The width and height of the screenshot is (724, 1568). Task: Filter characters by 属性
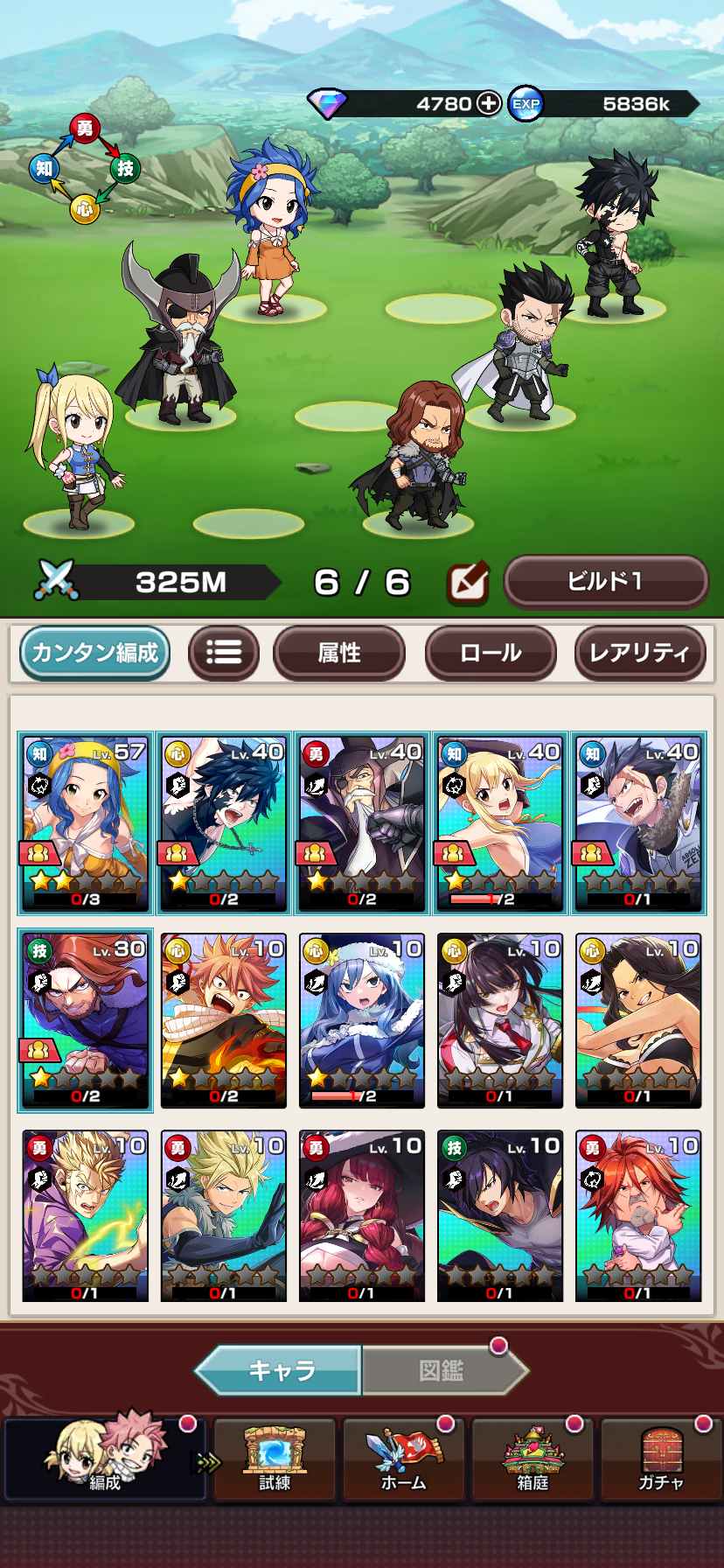click(x=338, y=653)
